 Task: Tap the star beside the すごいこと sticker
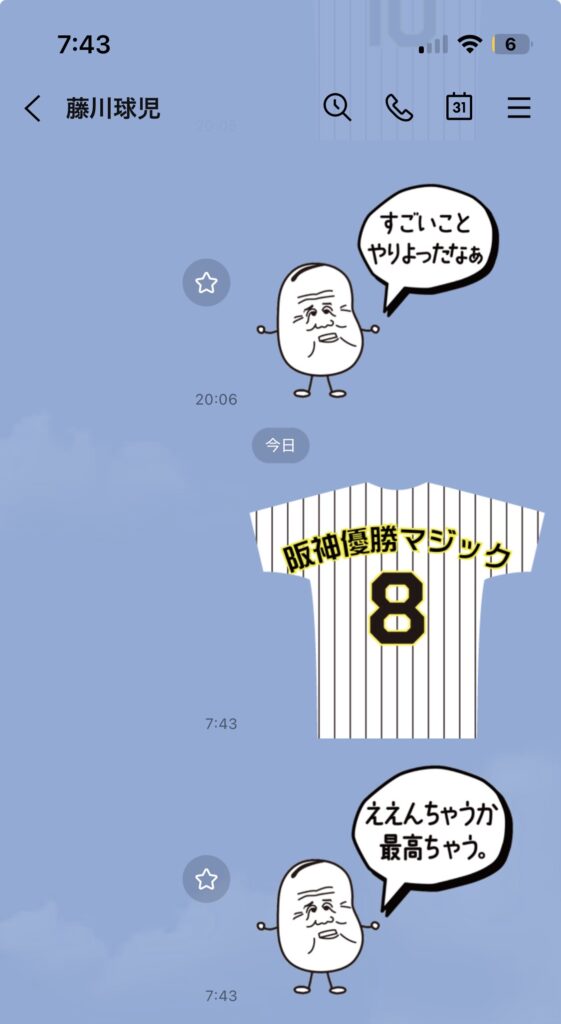pos(206,283)
